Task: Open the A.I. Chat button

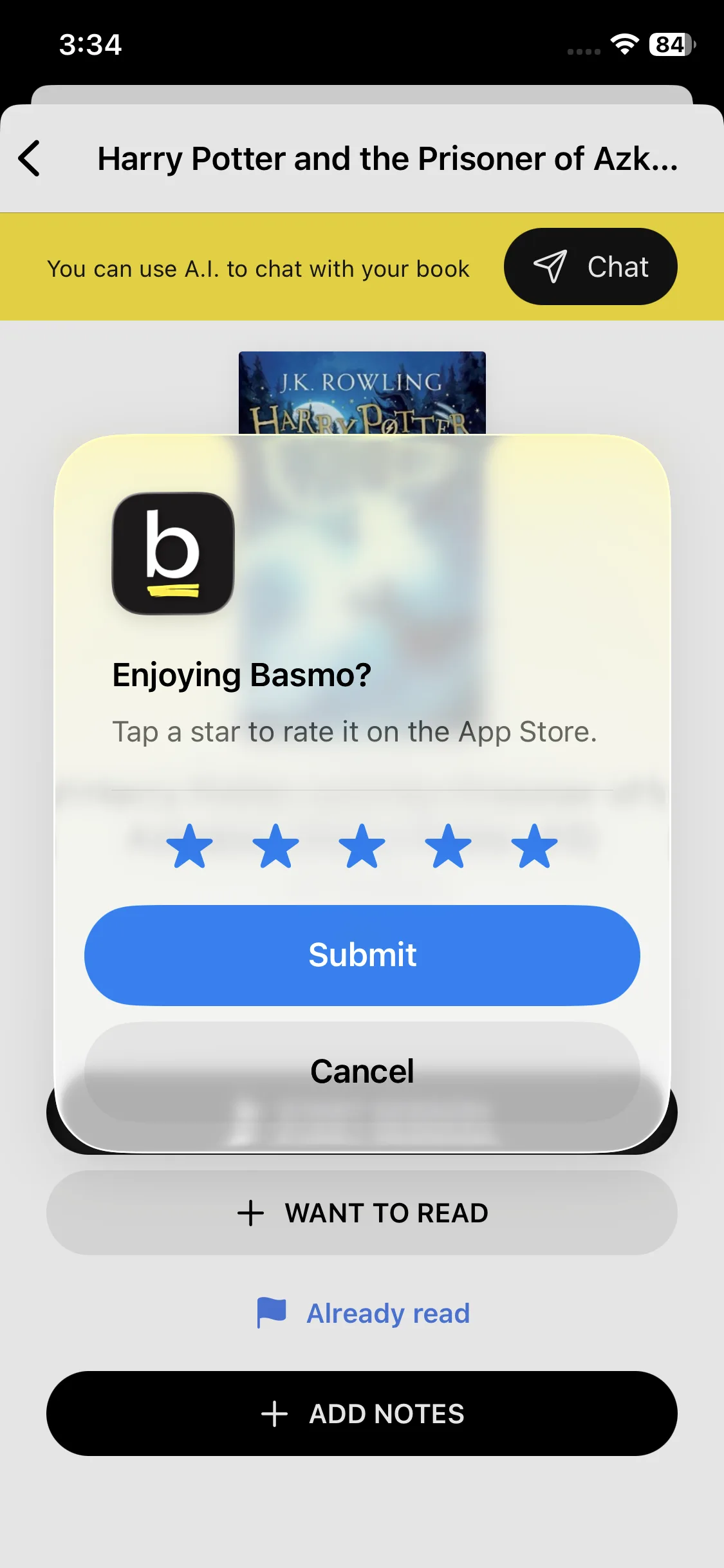Action: (590, 266)
